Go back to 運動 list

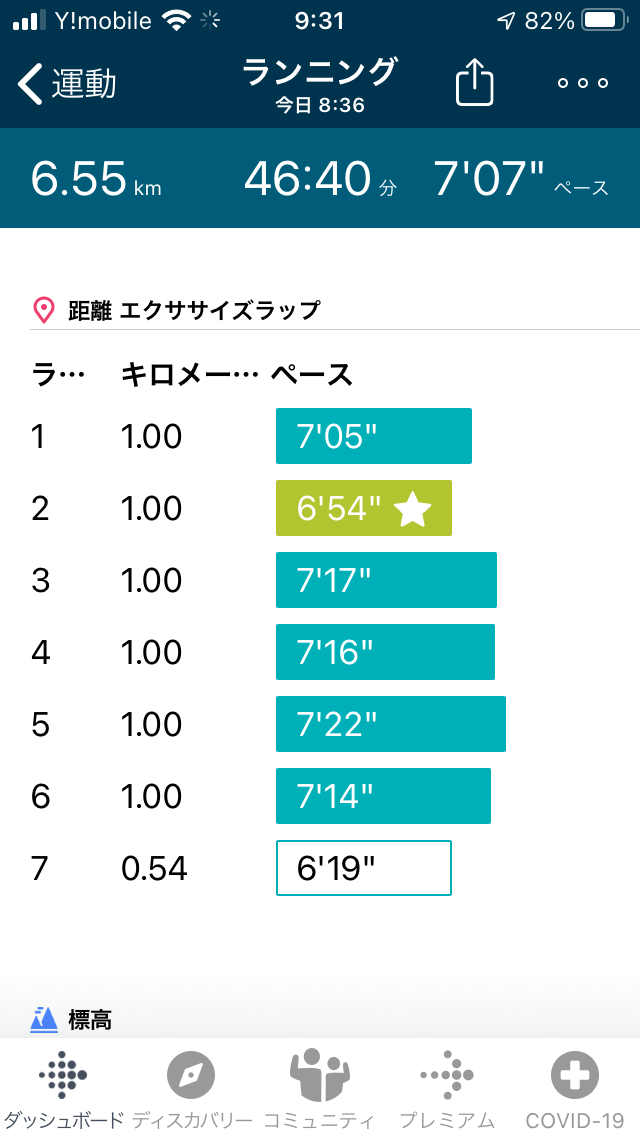[x=68, y=84]
